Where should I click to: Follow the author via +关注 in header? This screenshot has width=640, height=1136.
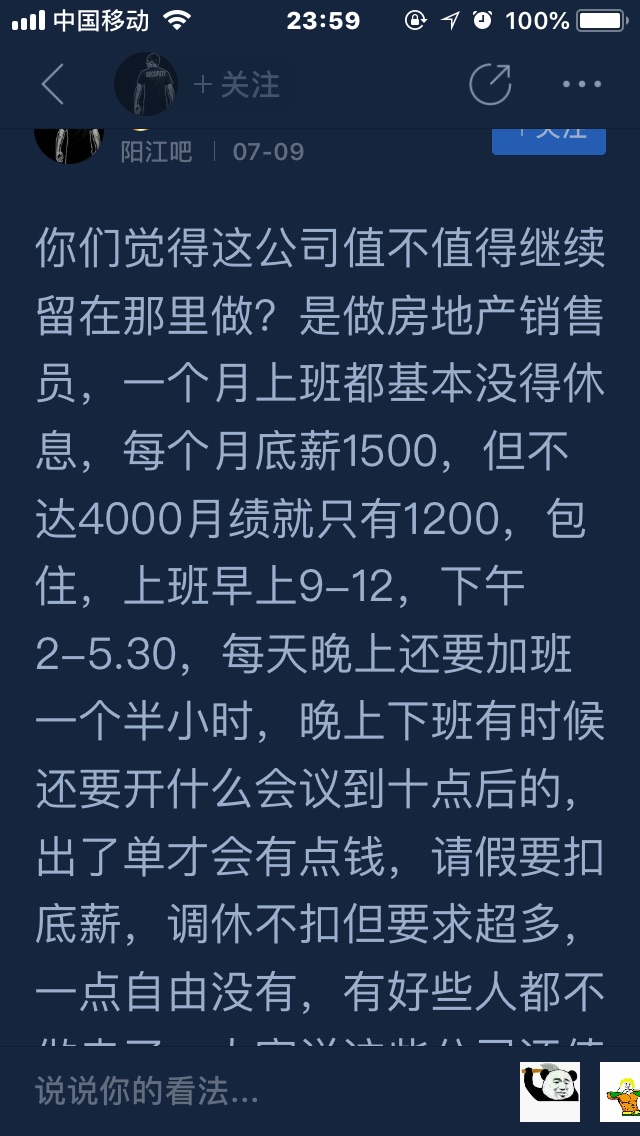coord(236,85)
